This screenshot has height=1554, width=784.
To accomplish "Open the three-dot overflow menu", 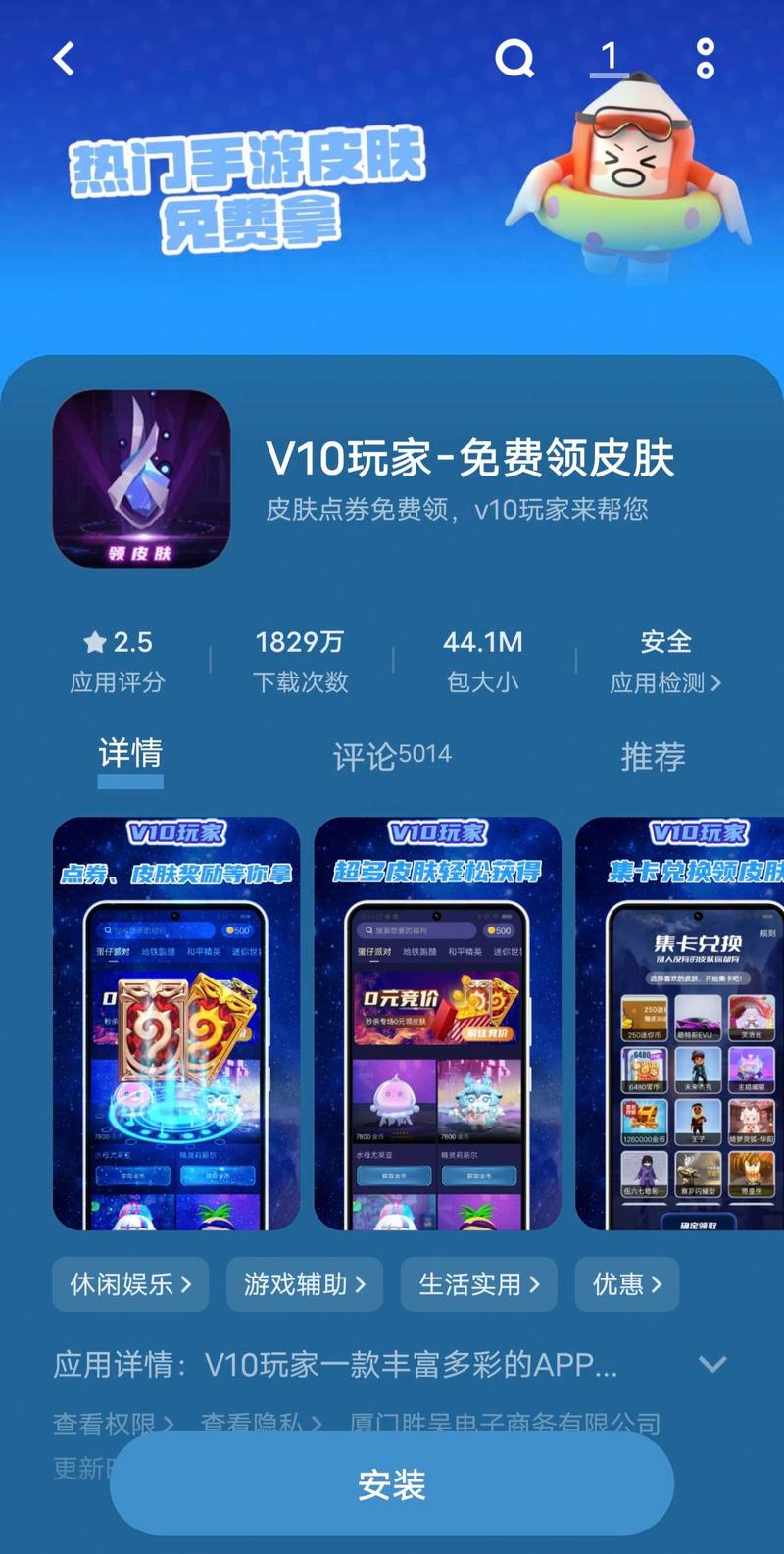I will 705,59.
